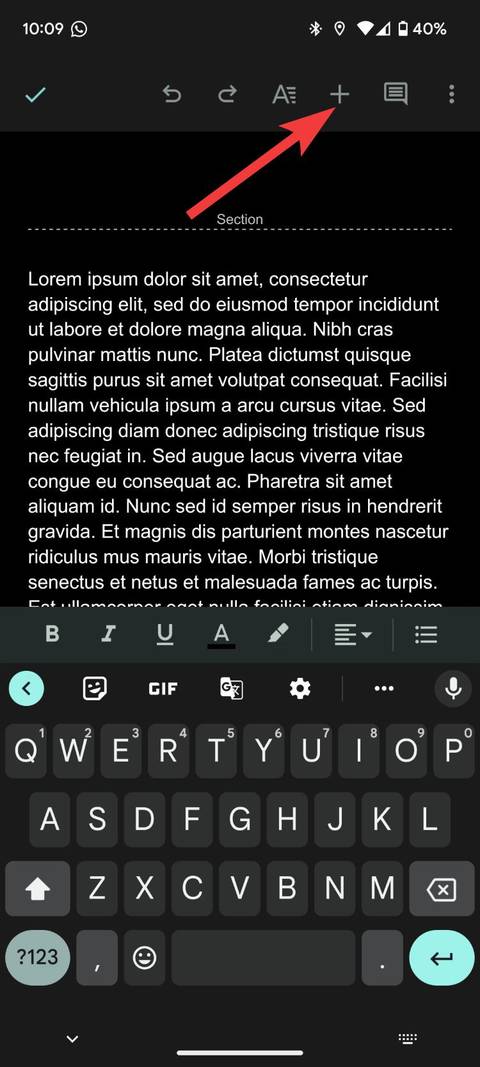Undo the last change

point(172,94)
